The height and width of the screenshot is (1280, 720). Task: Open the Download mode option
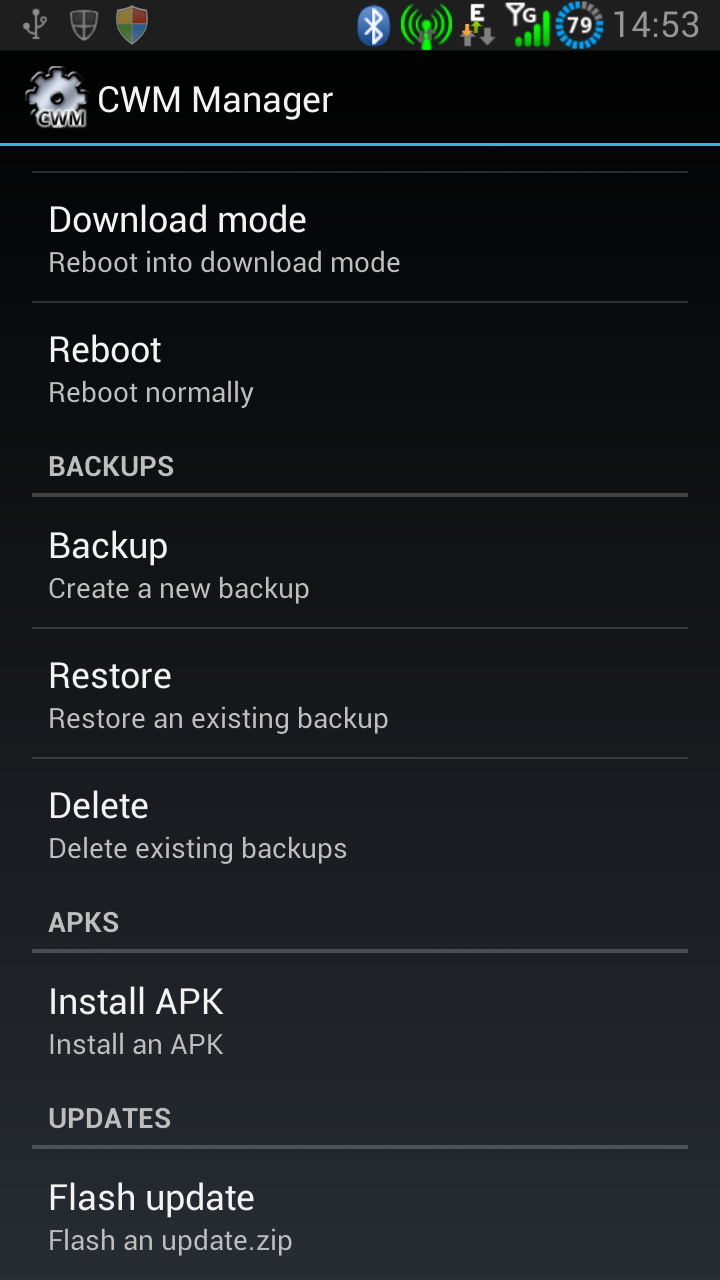pyautogui.click(x=360, y=237)
